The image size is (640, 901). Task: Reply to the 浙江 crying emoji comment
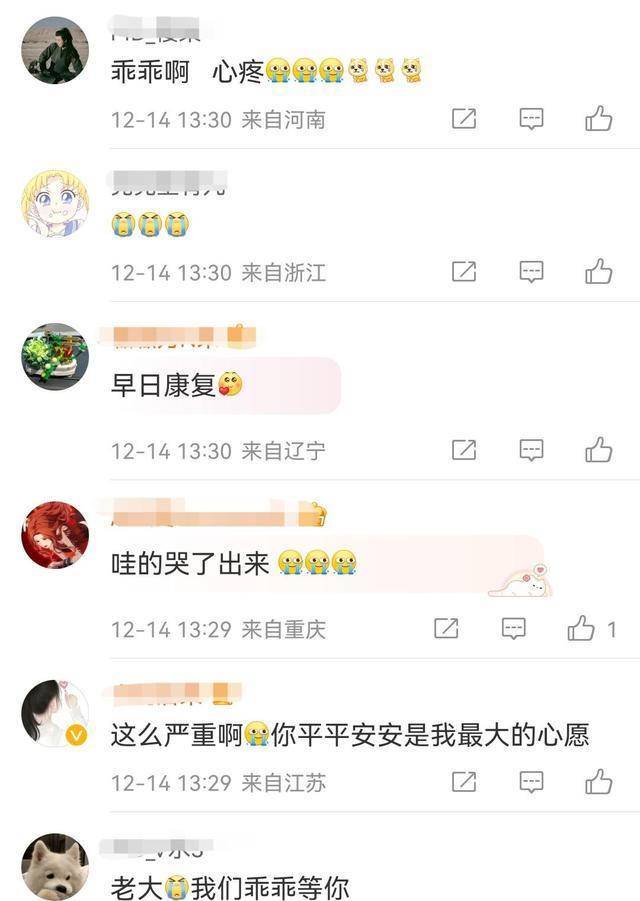pos(531,271)
